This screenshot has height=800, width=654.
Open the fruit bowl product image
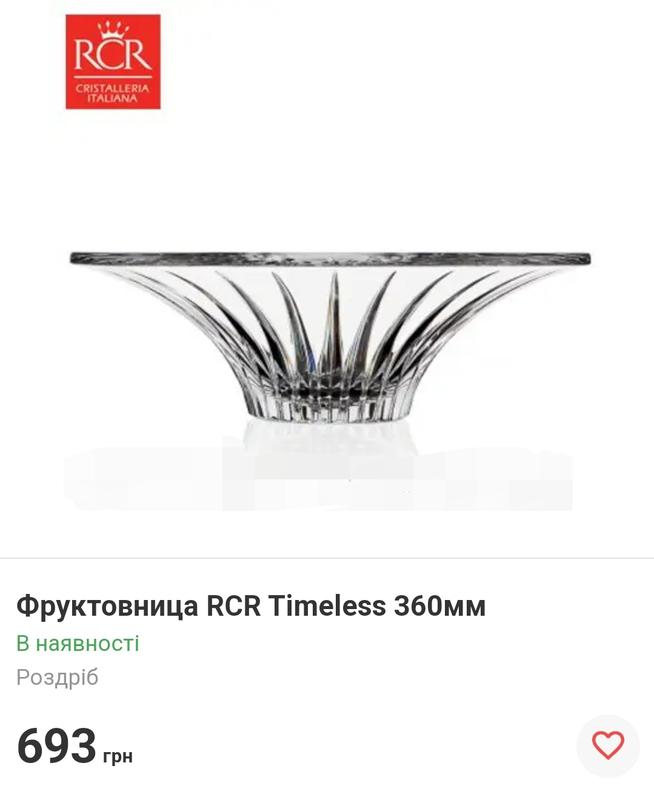point(330,340)
